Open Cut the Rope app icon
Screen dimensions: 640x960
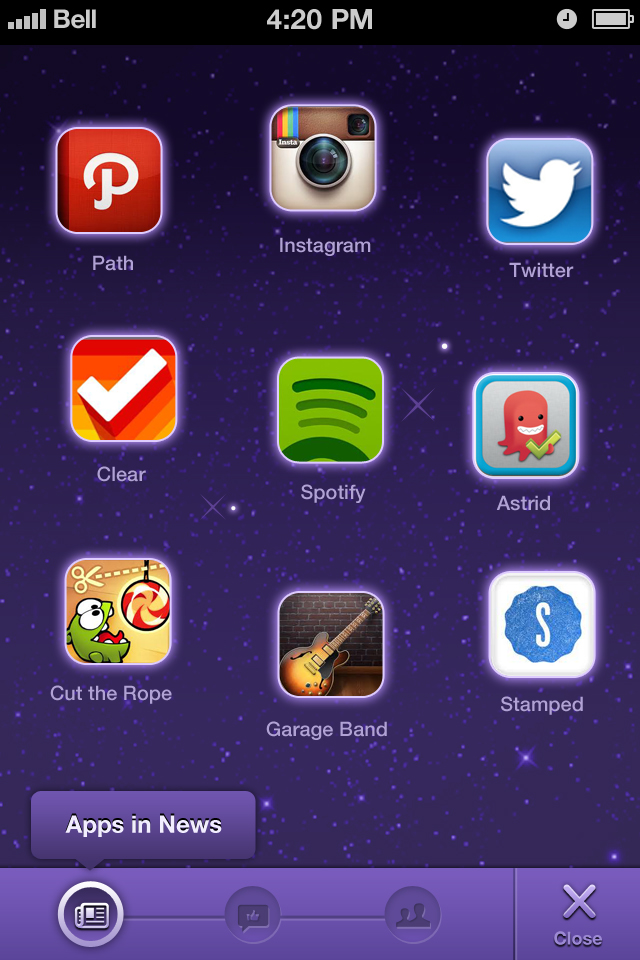pos(118,612)
